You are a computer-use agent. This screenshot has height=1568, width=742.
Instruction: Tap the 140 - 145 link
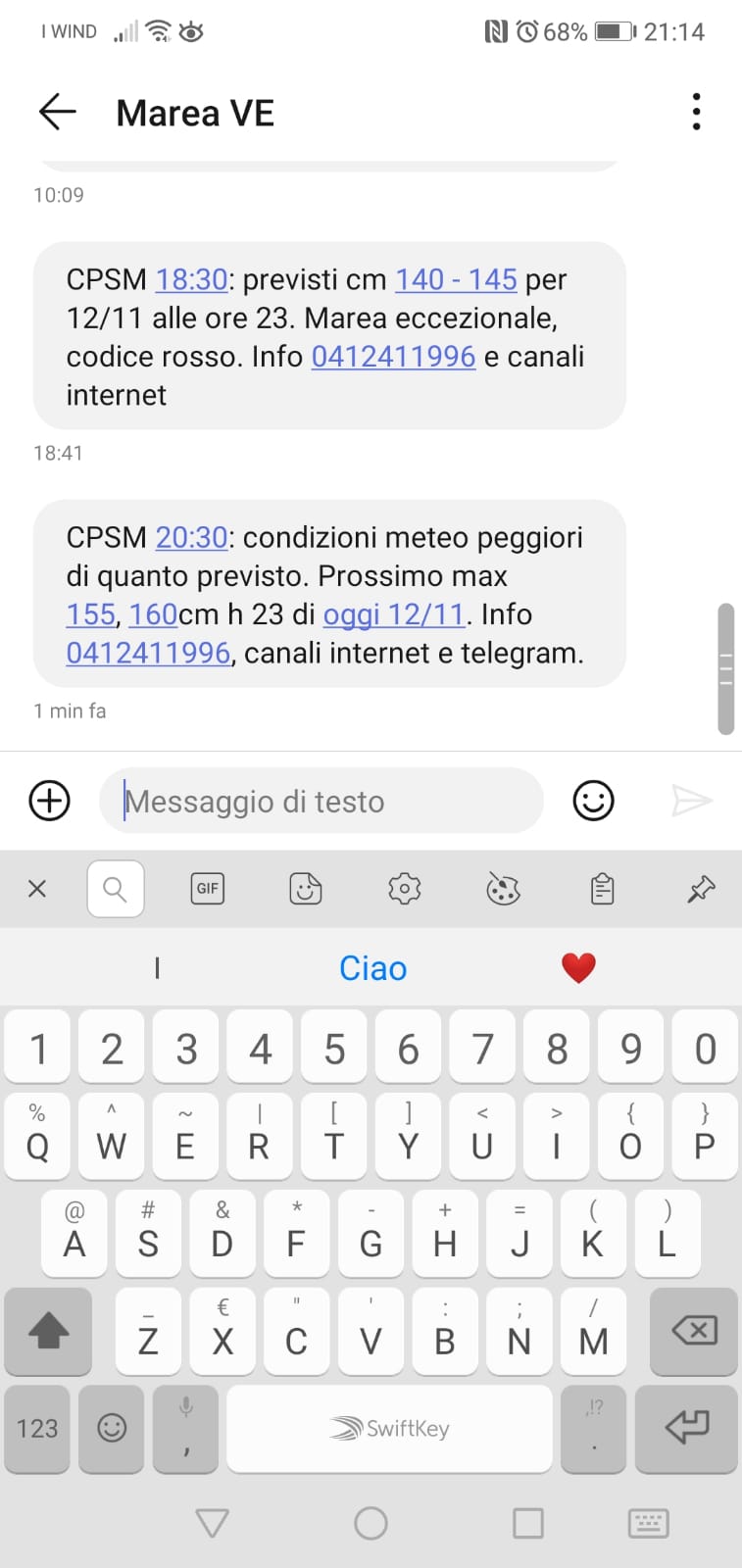pyautogui.click(x=456, y=279)
